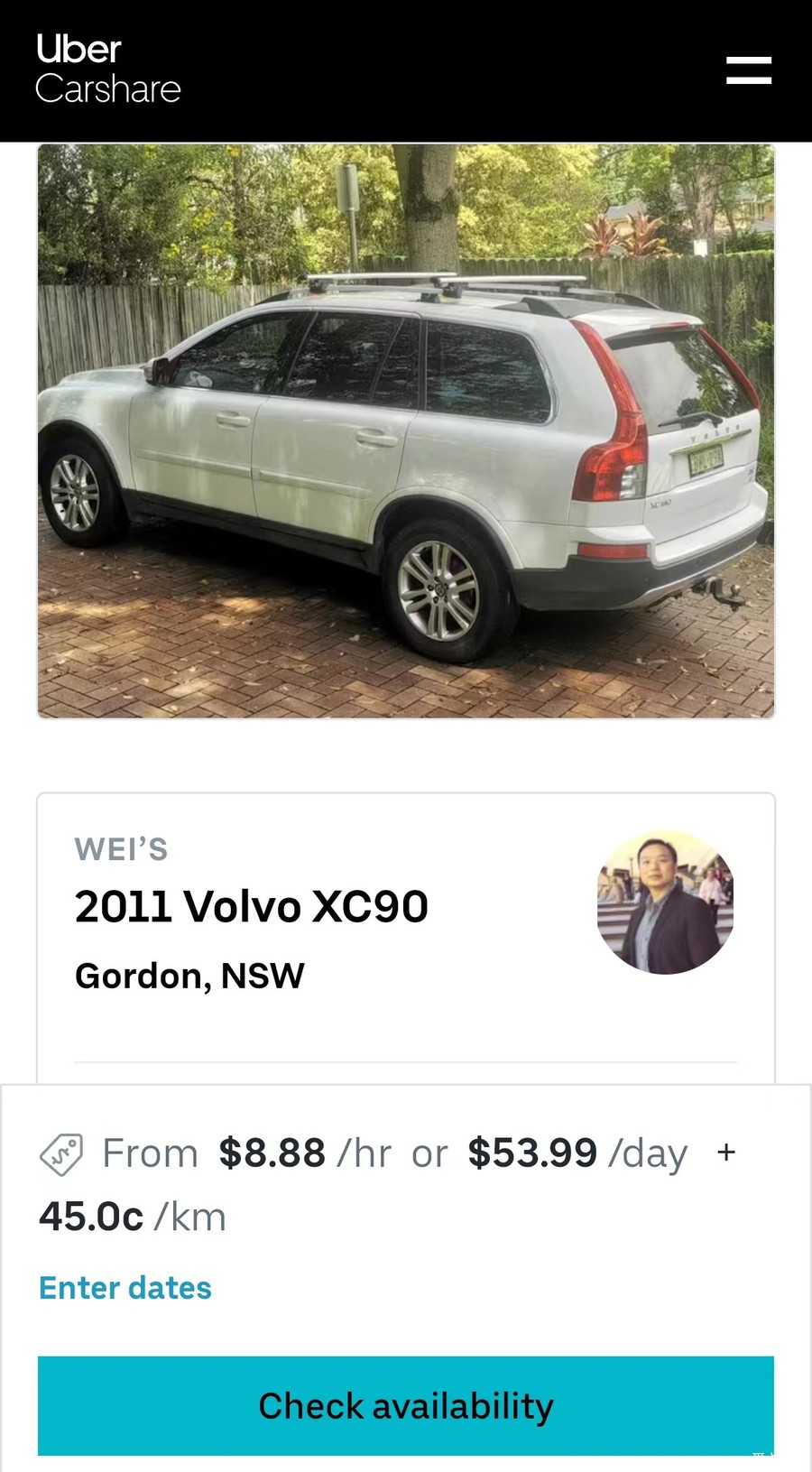Screen dimensions: 812x1472
Task: Tap the Enter dates link
Action: click(125, 1288)
